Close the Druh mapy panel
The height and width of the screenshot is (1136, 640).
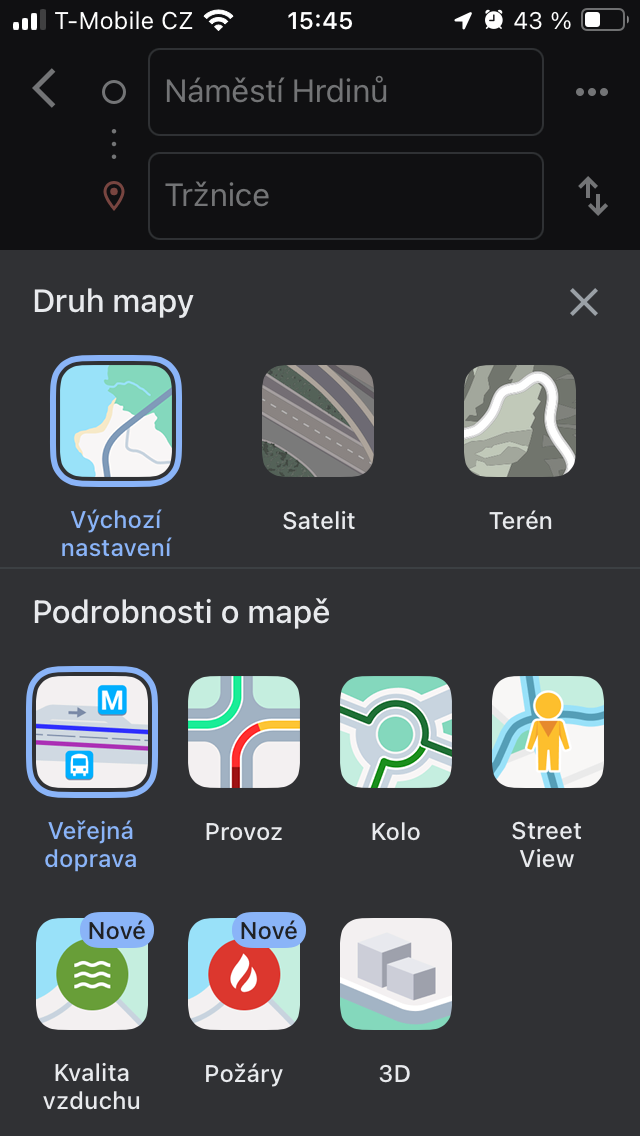(x=583, y=302)
